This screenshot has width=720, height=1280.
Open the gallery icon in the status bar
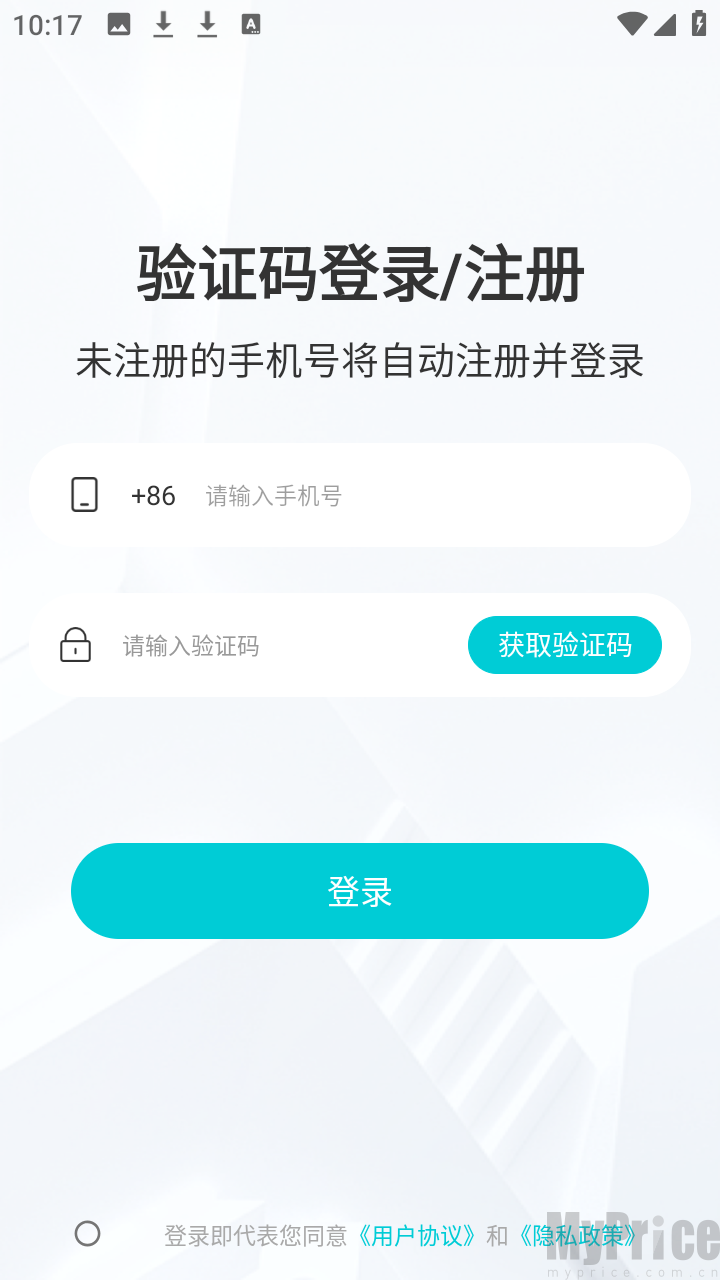click(x=118, y=24)
